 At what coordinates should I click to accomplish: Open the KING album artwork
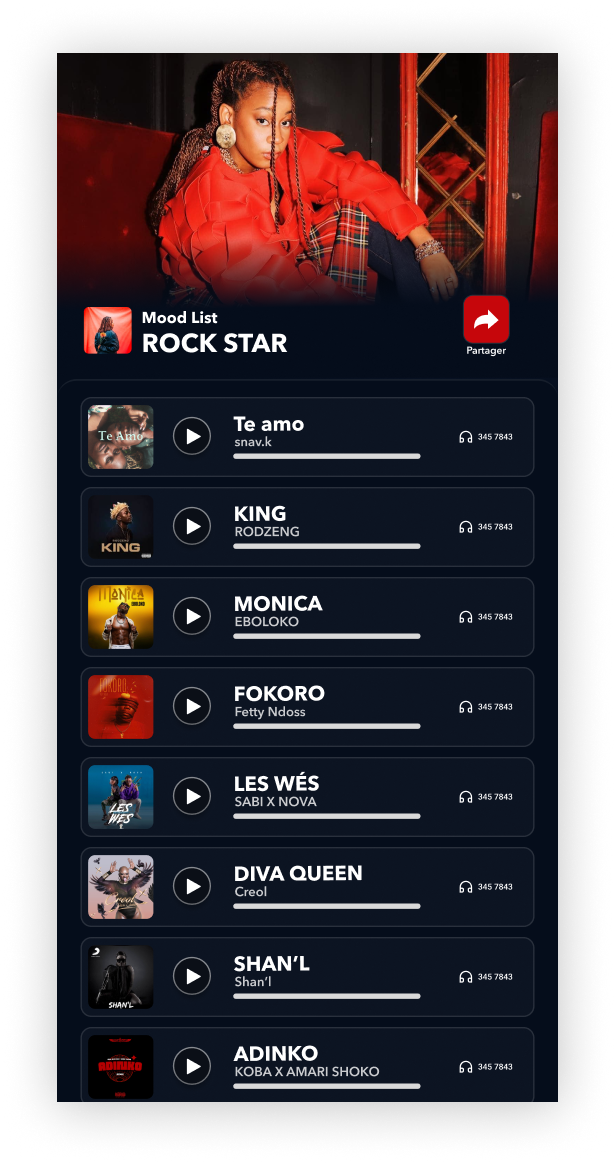coord(121,527)
